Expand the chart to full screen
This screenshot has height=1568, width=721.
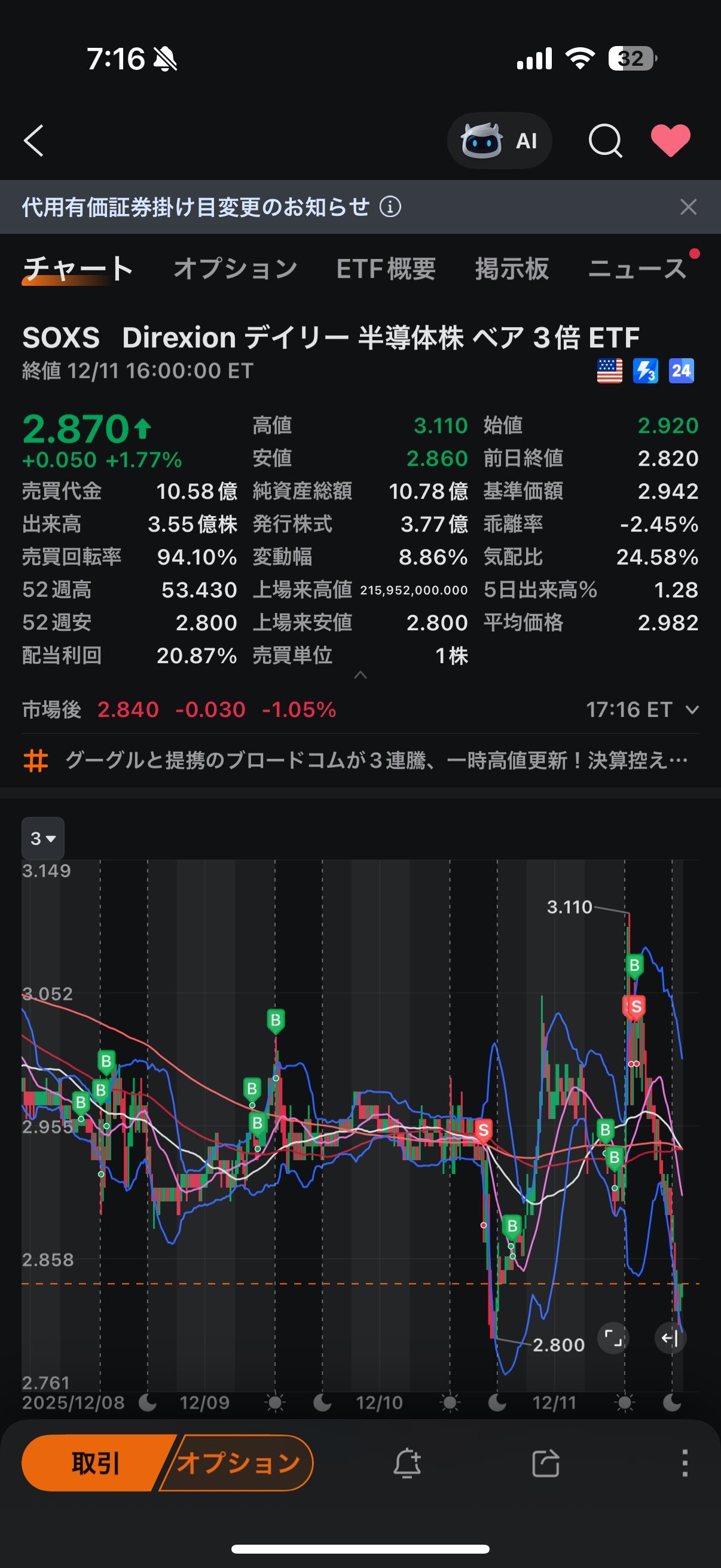pos(613,1338)
